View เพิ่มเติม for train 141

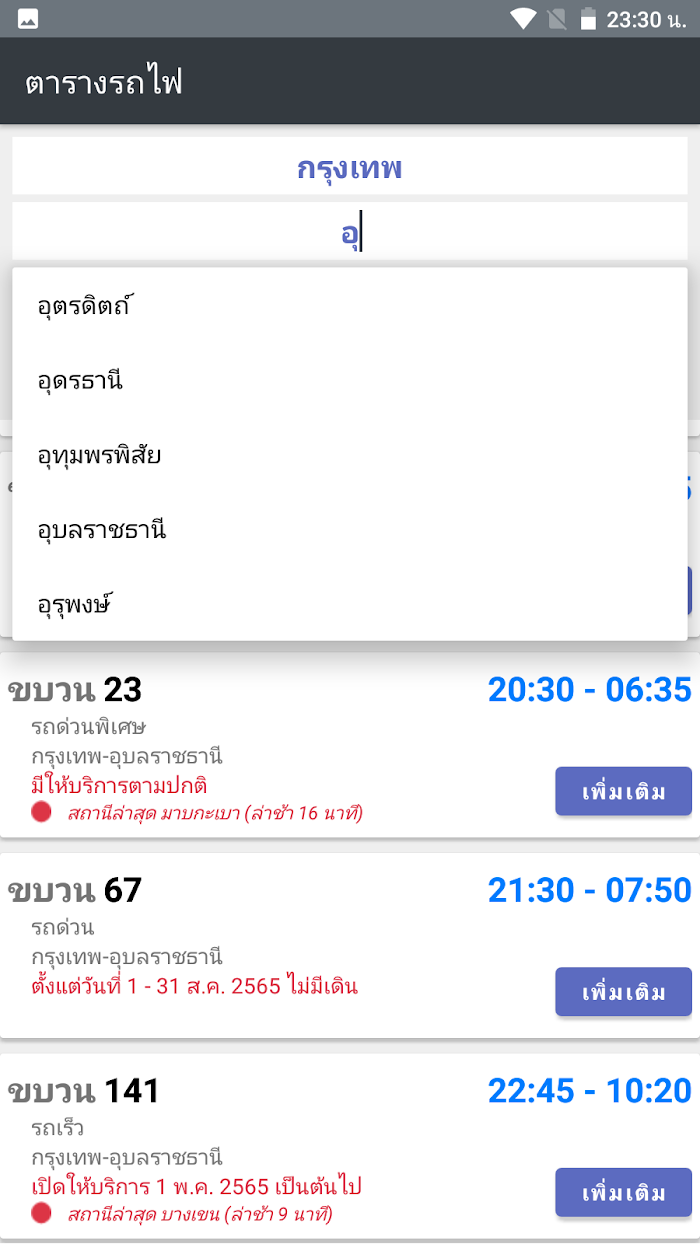click(x=624, y=1193)
